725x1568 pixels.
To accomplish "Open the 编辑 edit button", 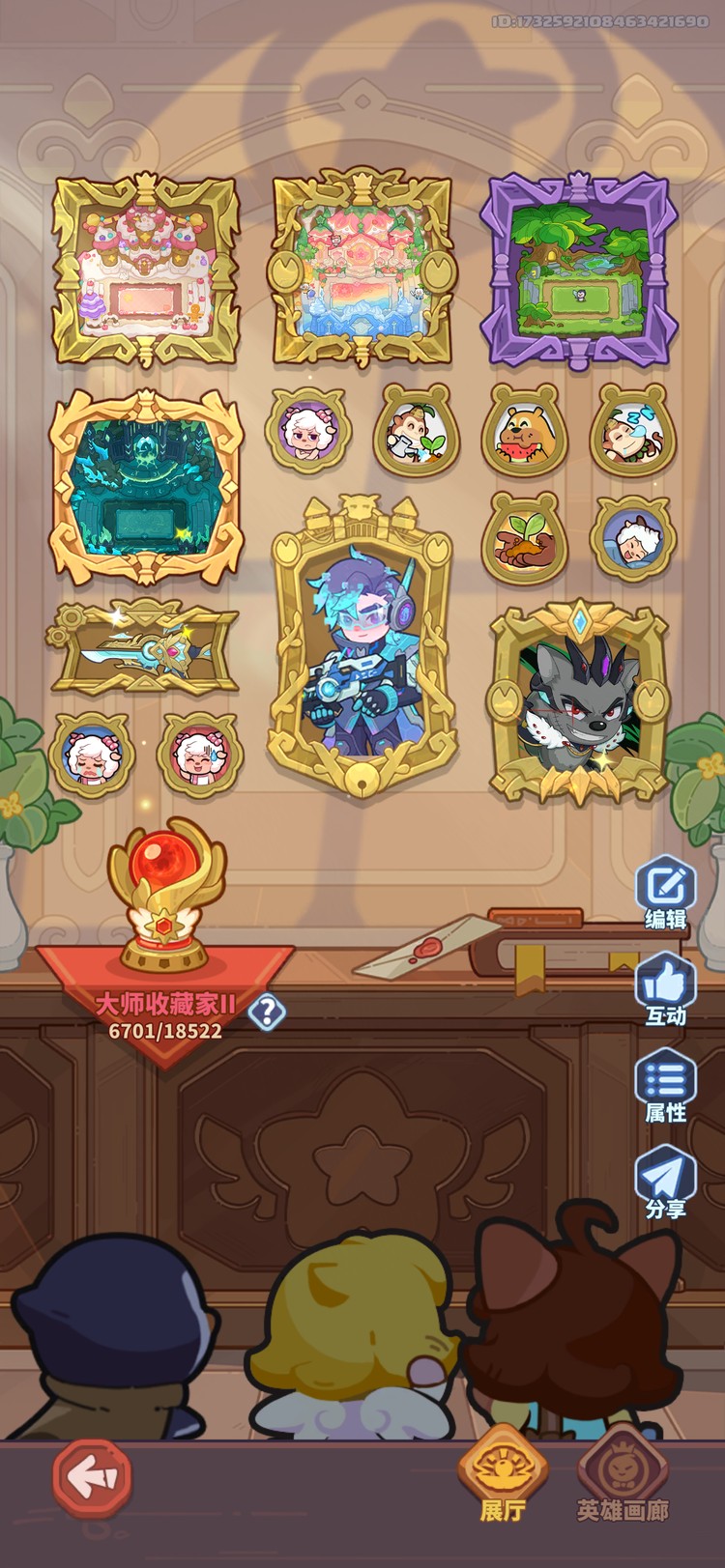I will coord(666,893).
